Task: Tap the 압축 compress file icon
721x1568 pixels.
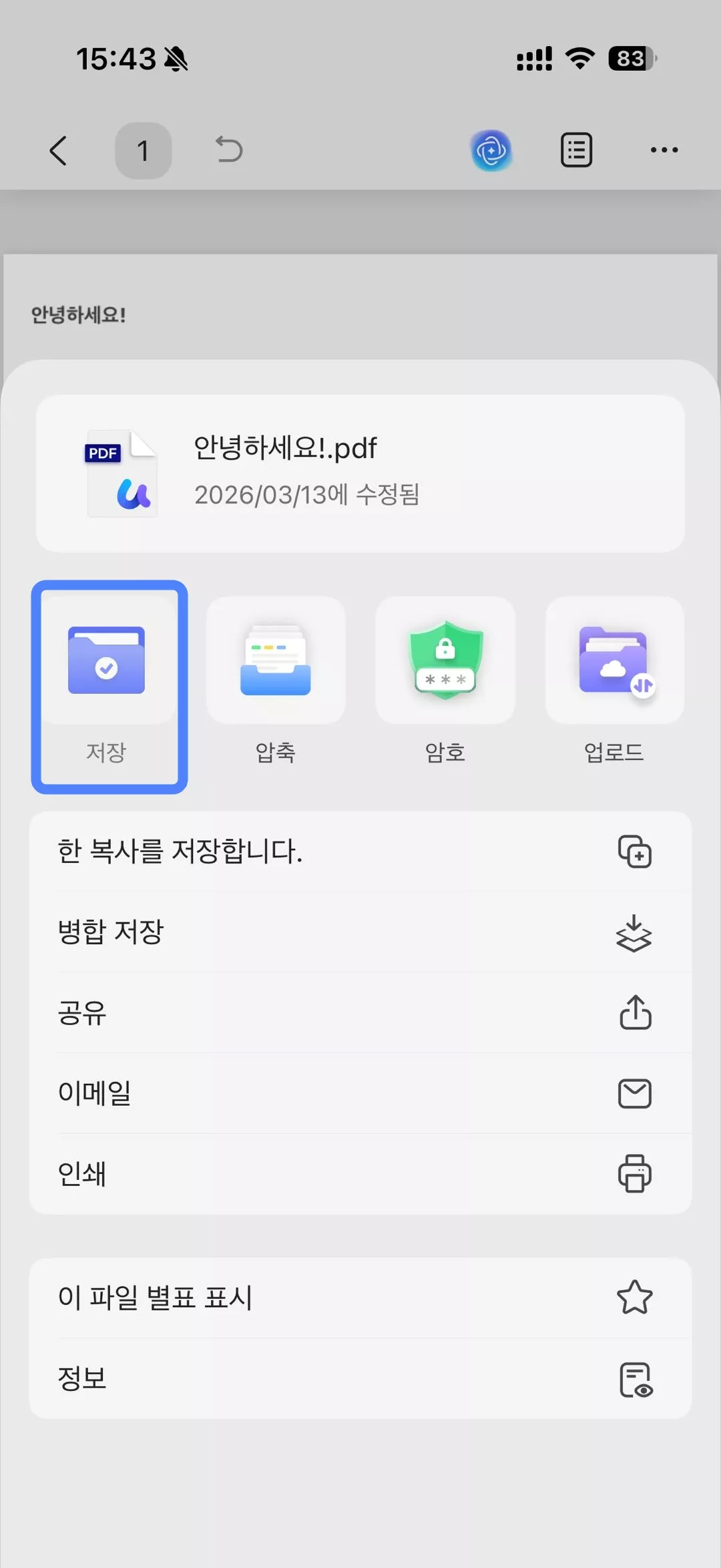Action: click(x=275, y=660)
